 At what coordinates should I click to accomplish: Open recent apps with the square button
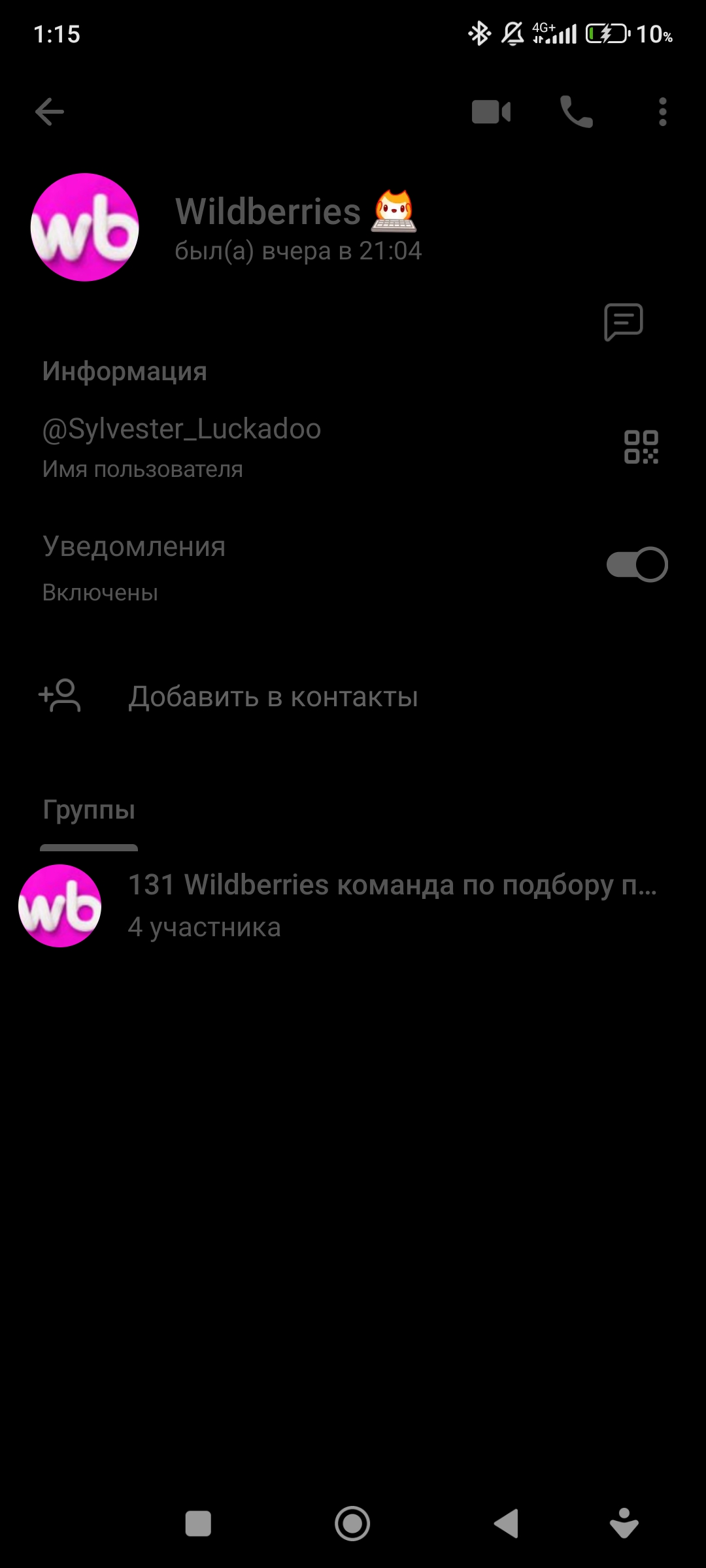[198, 1524]
